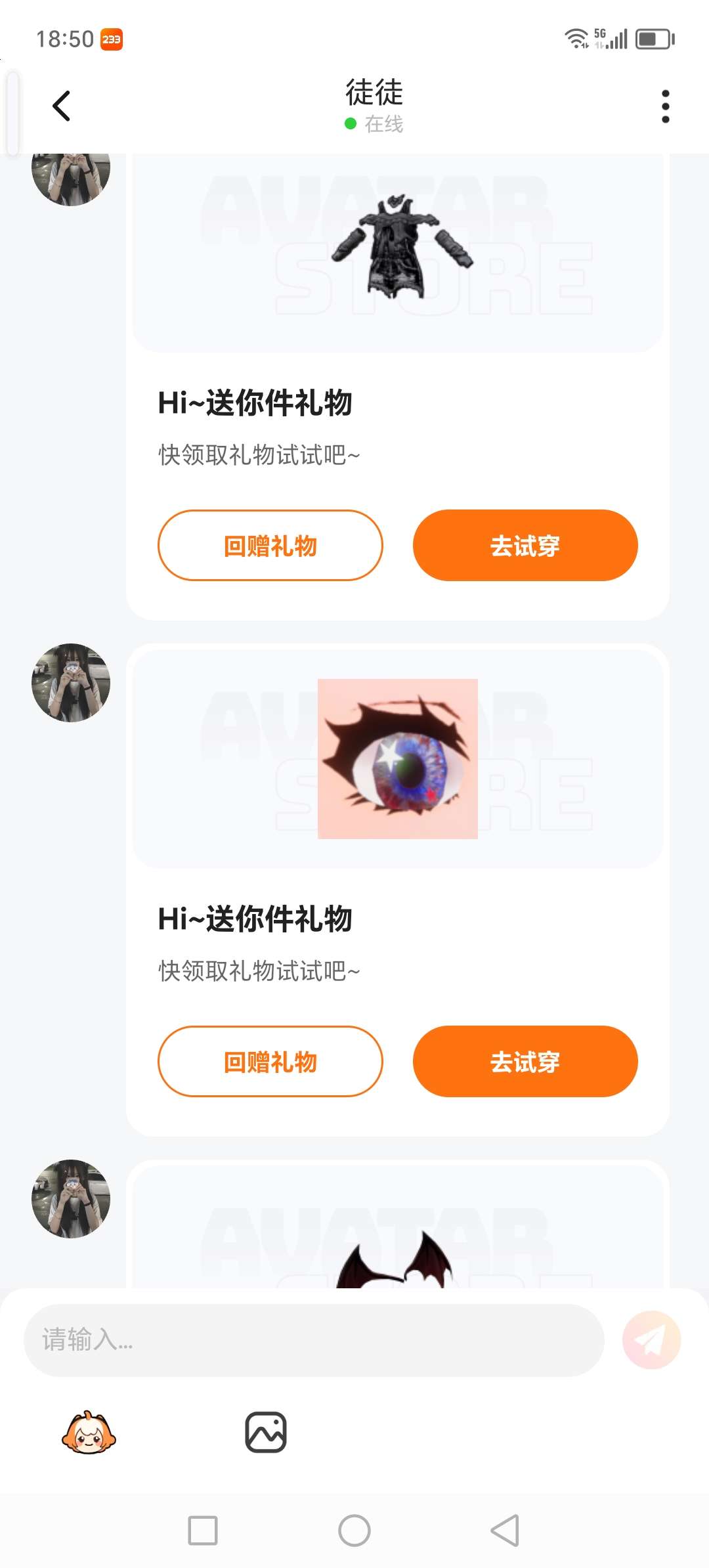The height and width of the screenshot is (1568, 709).
Task: Open the emoji sticker picker
Action: click(89, 1432)
